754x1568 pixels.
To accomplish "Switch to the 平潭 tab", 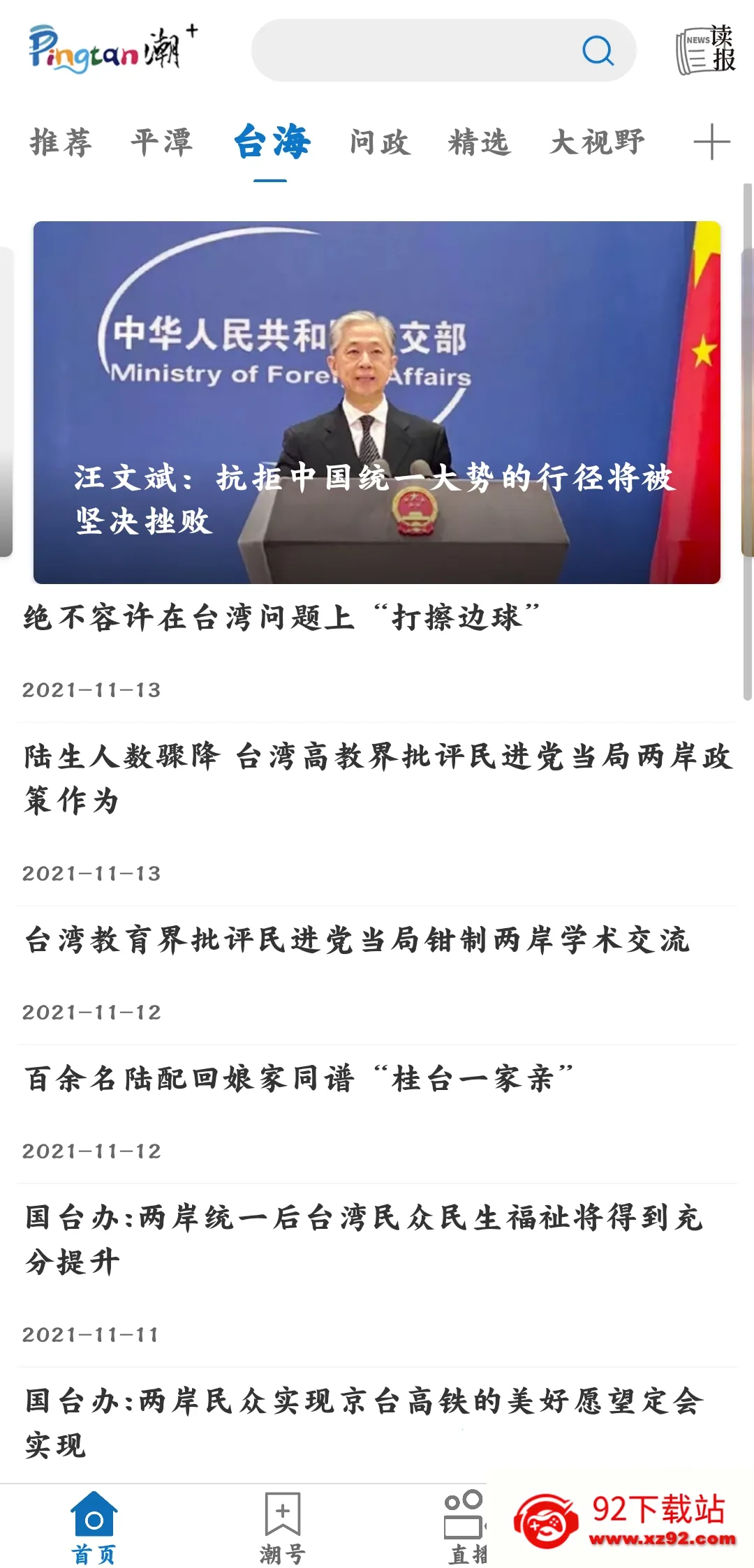I will 161,142.
